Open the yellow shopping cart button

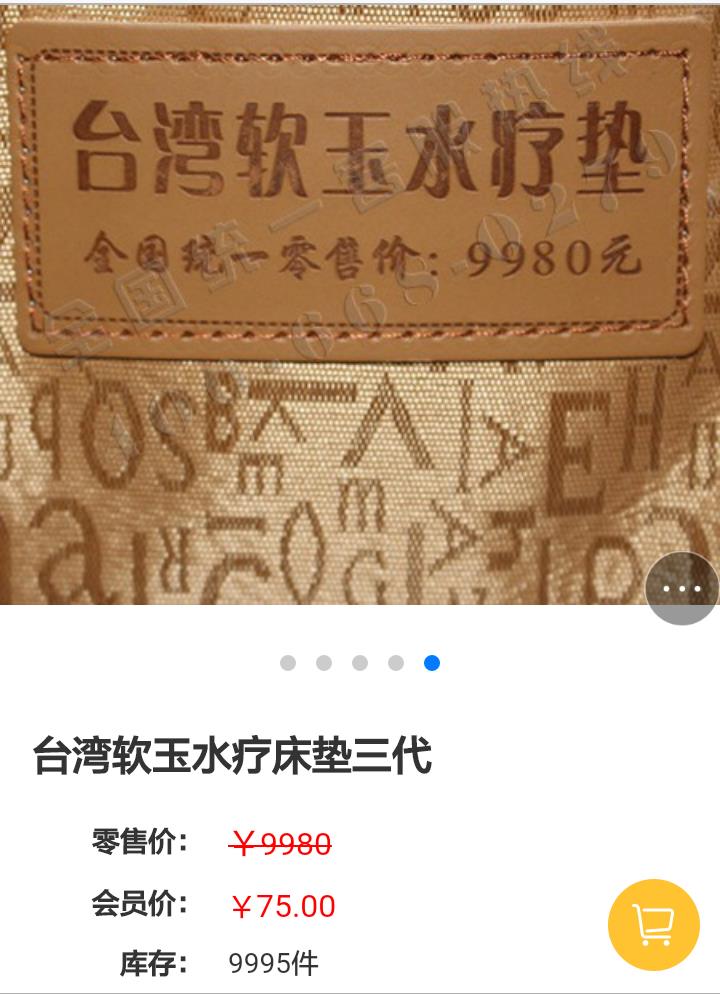tap(654, 925)
